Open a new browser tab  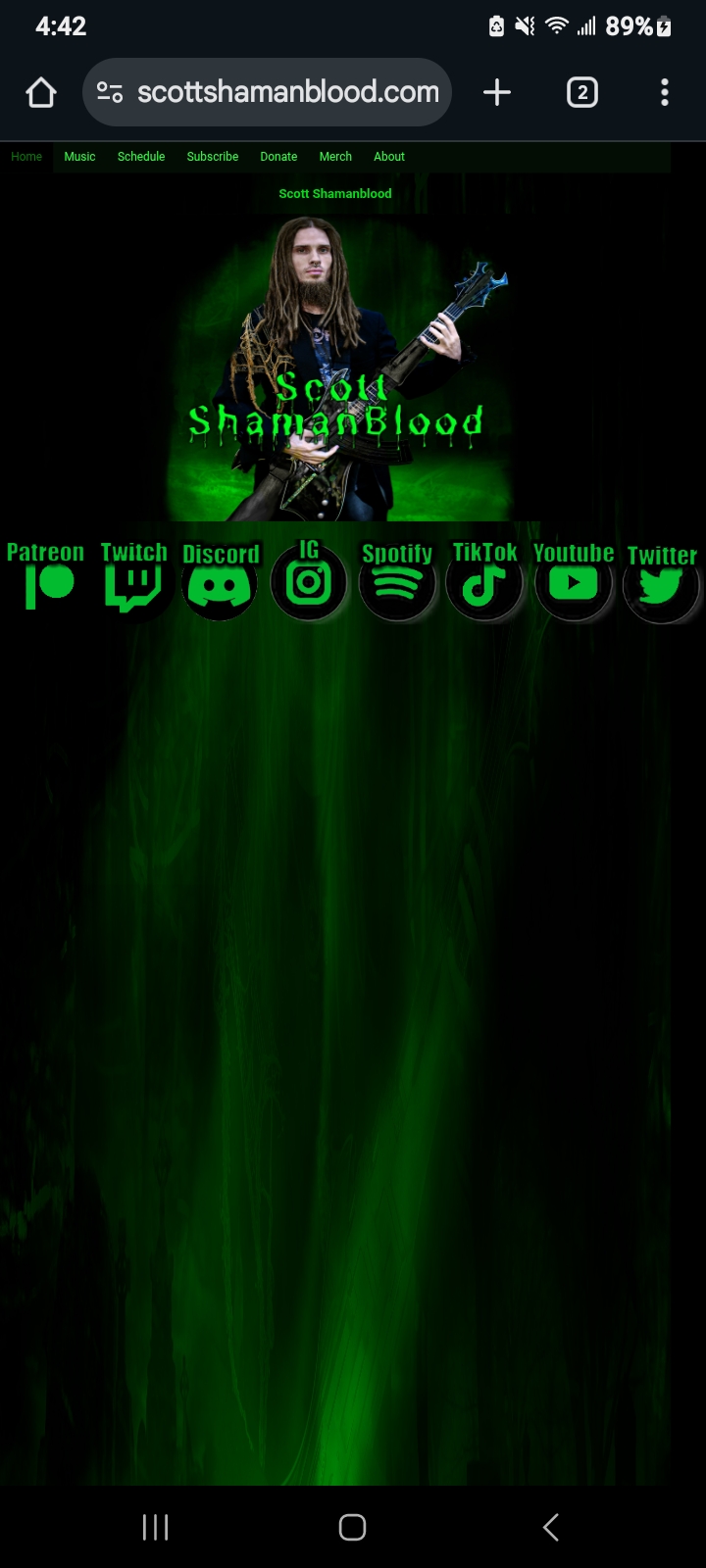point(497,92)
